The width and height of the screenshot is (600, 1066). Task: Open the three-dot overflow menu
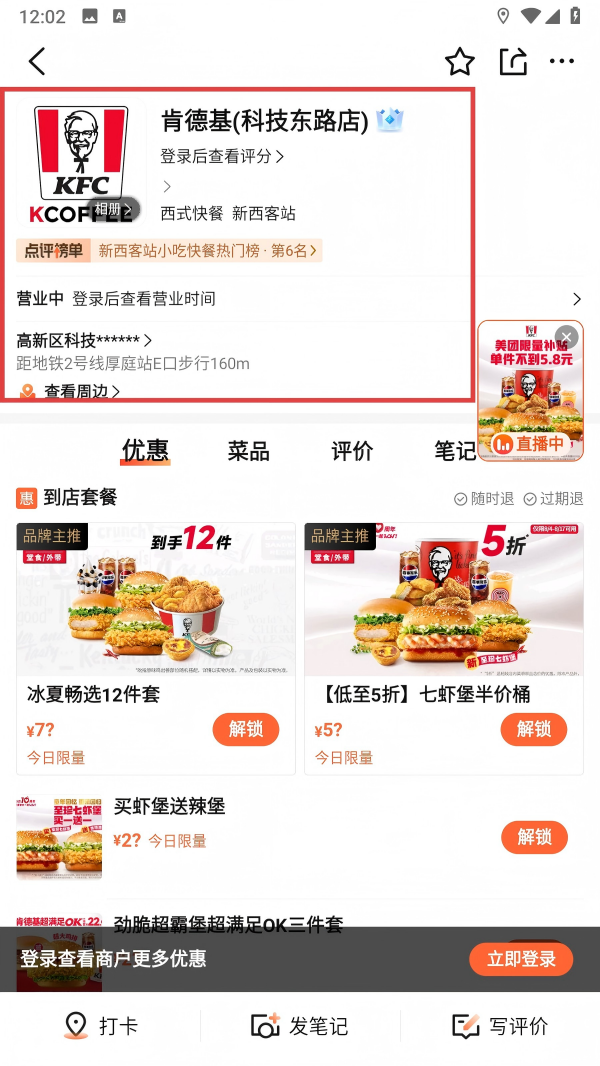pos(562,62)
